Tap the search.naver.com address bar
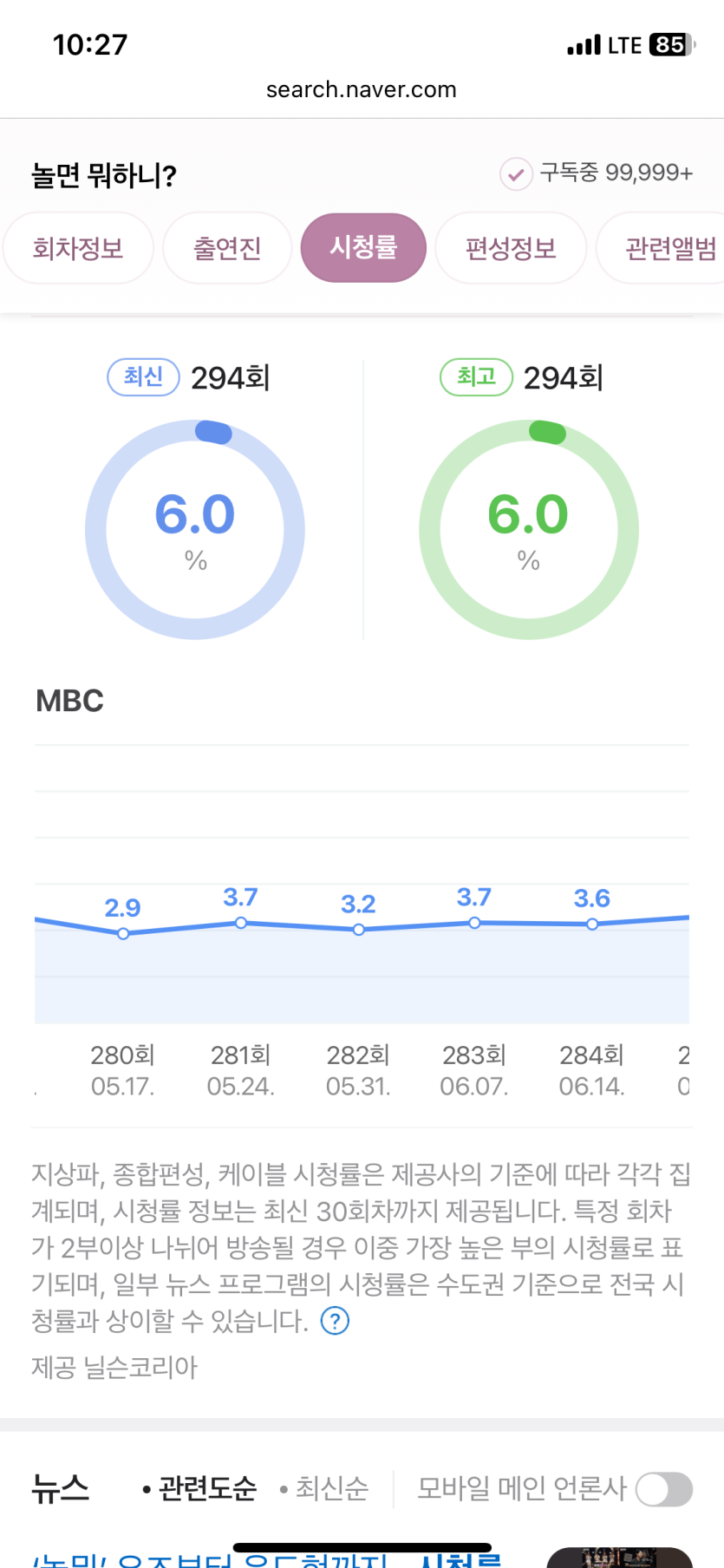 (x=362, y=89)
